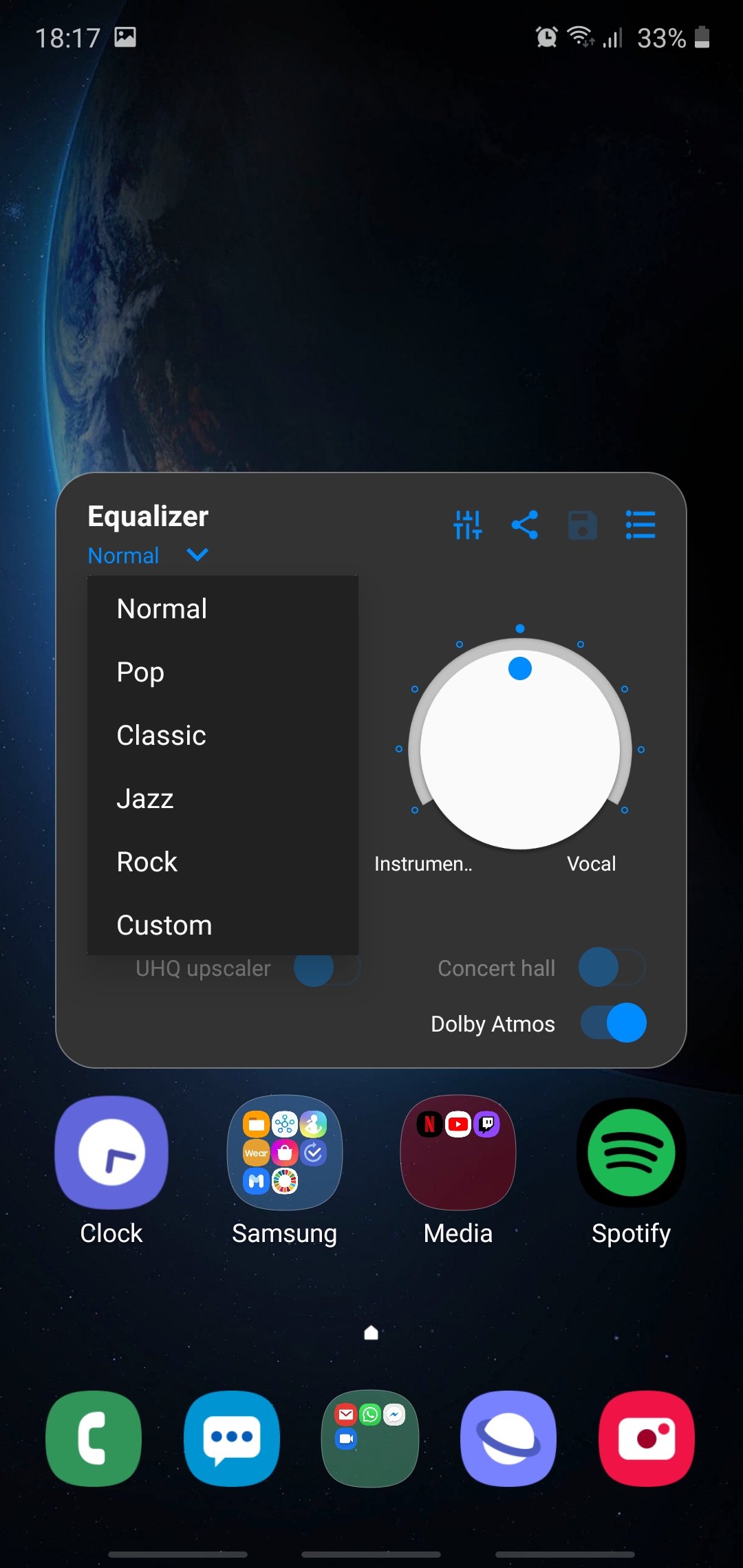Open the red camera app
Screen dimensions: 743x1568
click(x=647, y=1438)
